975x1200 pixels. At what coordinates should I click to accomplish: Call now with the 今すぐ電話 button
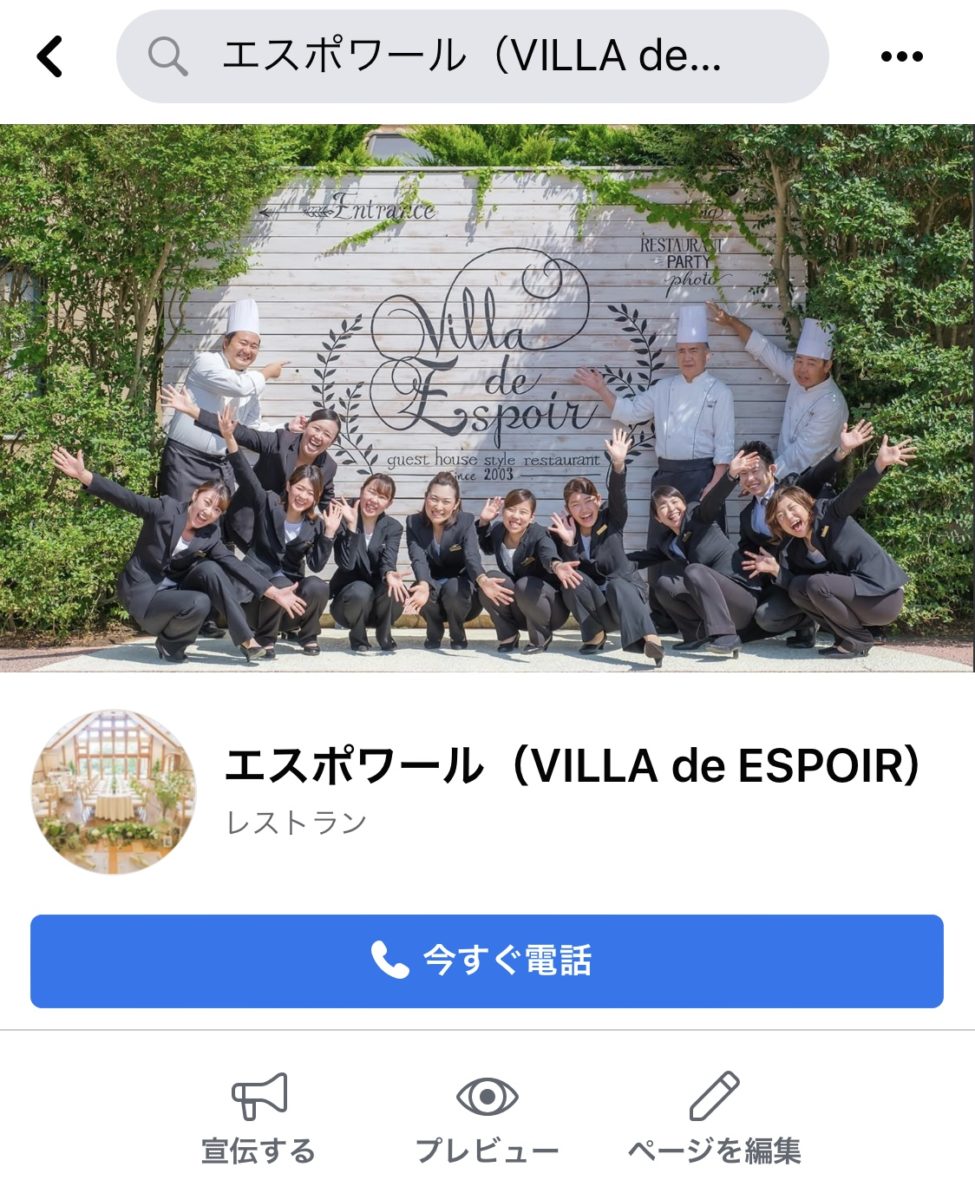click(x=487, y=961)
